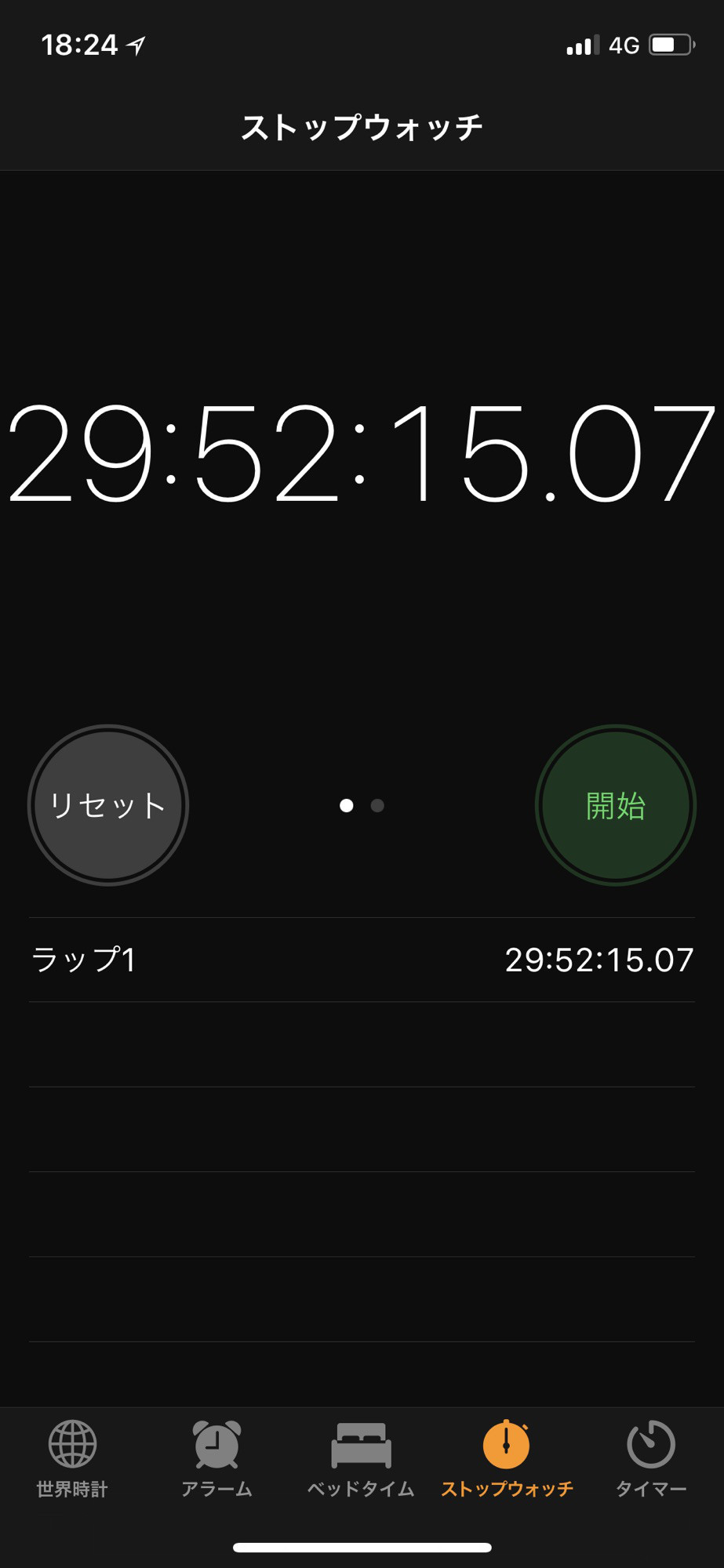The width and height of the screenshot is (724, 1568).
Task: Select the ストップウォッチ tab
Action: pyautogui.click(x=506, y=1458)
